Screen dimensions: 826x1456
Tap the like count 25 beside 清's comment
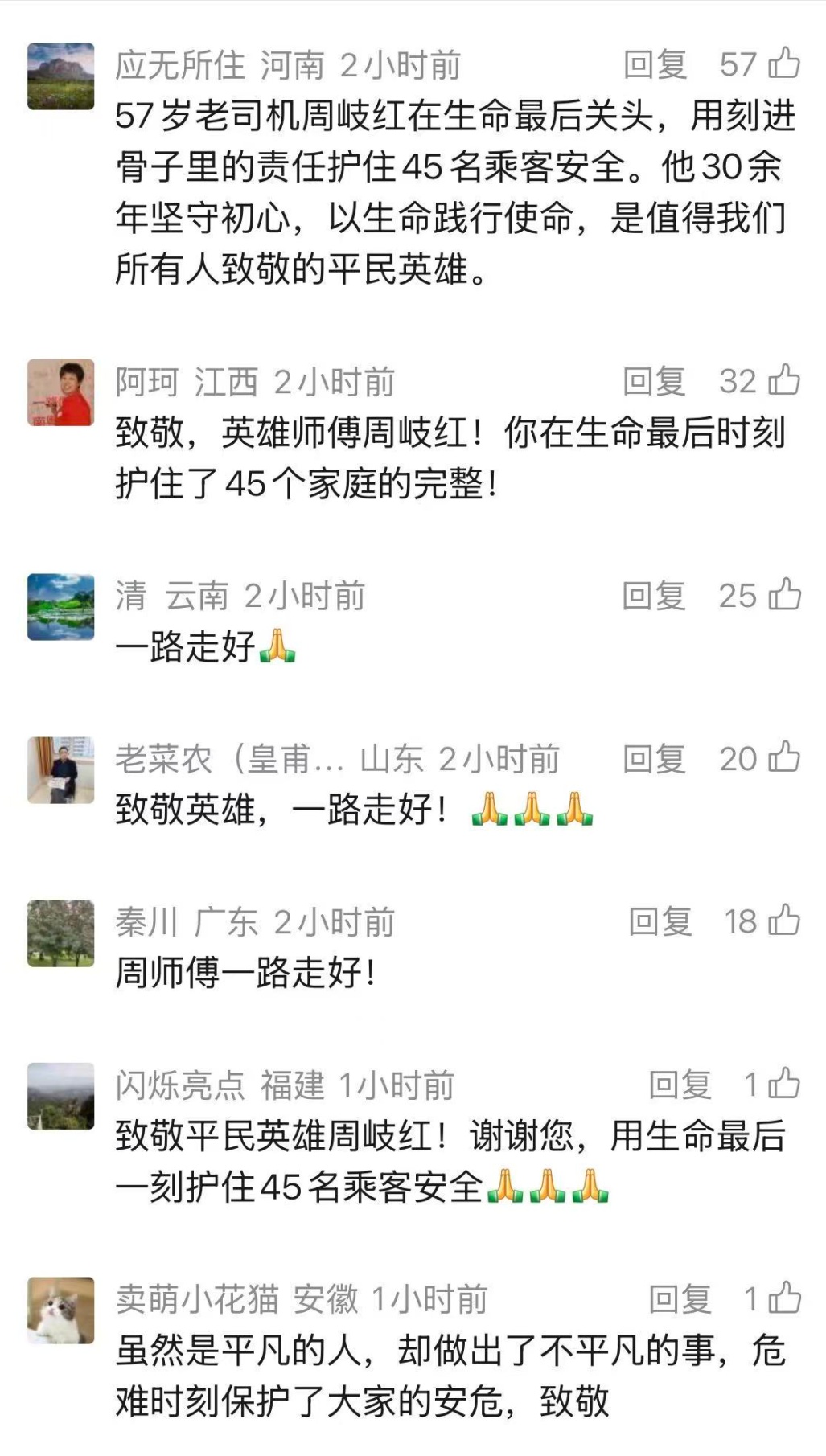(x=740, y=593)
